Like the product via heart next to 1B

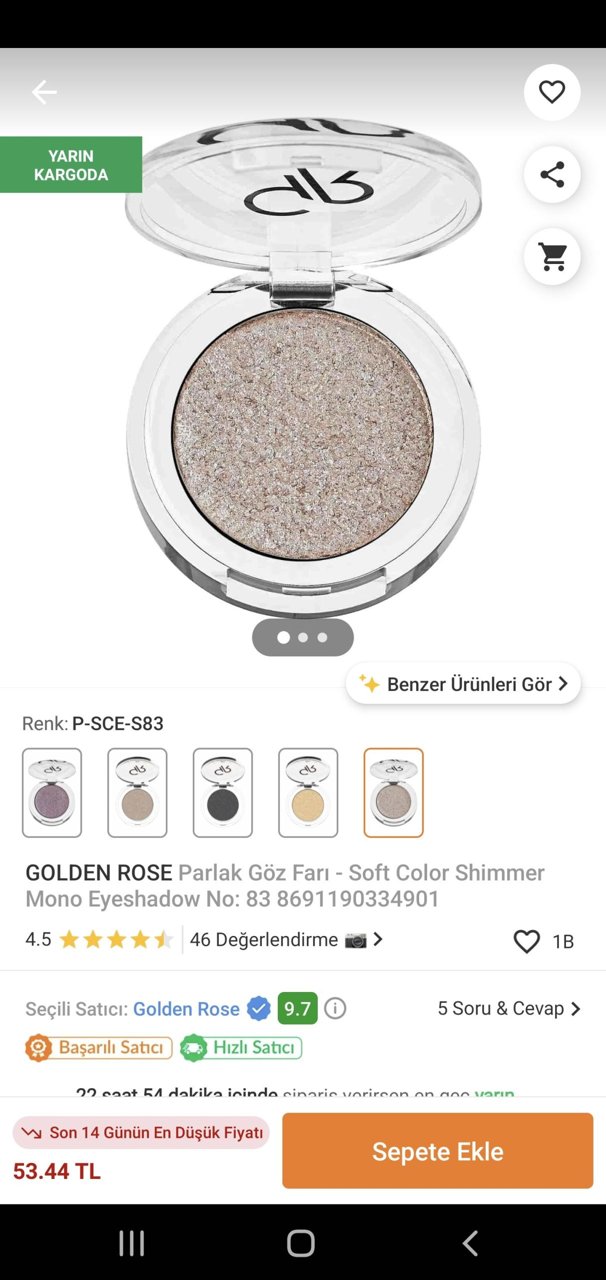click(x=527, y=941)
